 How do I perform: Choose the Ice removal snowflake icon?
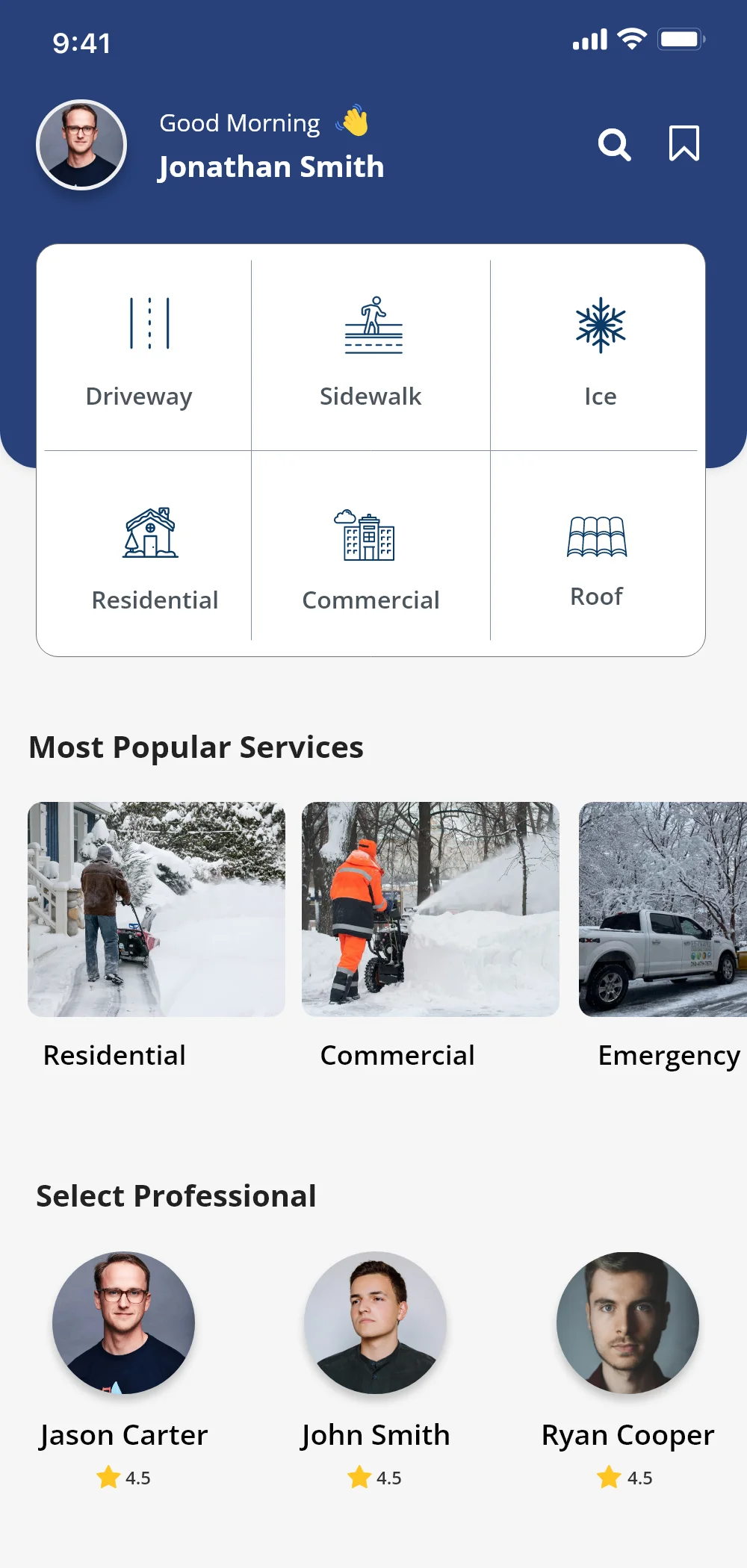[600, 324]
